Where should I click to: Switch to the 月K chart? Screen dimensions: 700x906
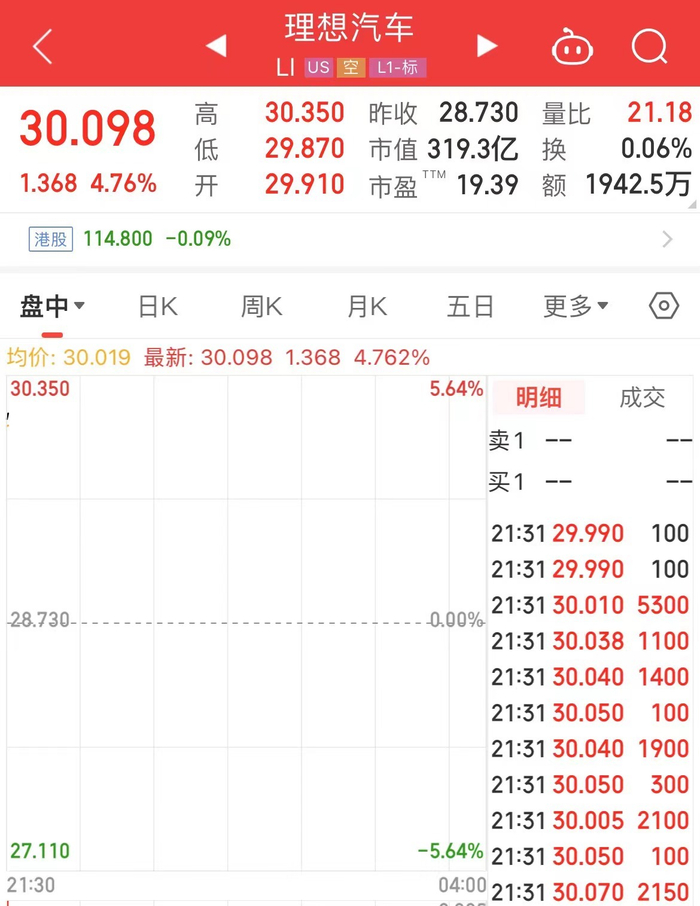[366, 306]
